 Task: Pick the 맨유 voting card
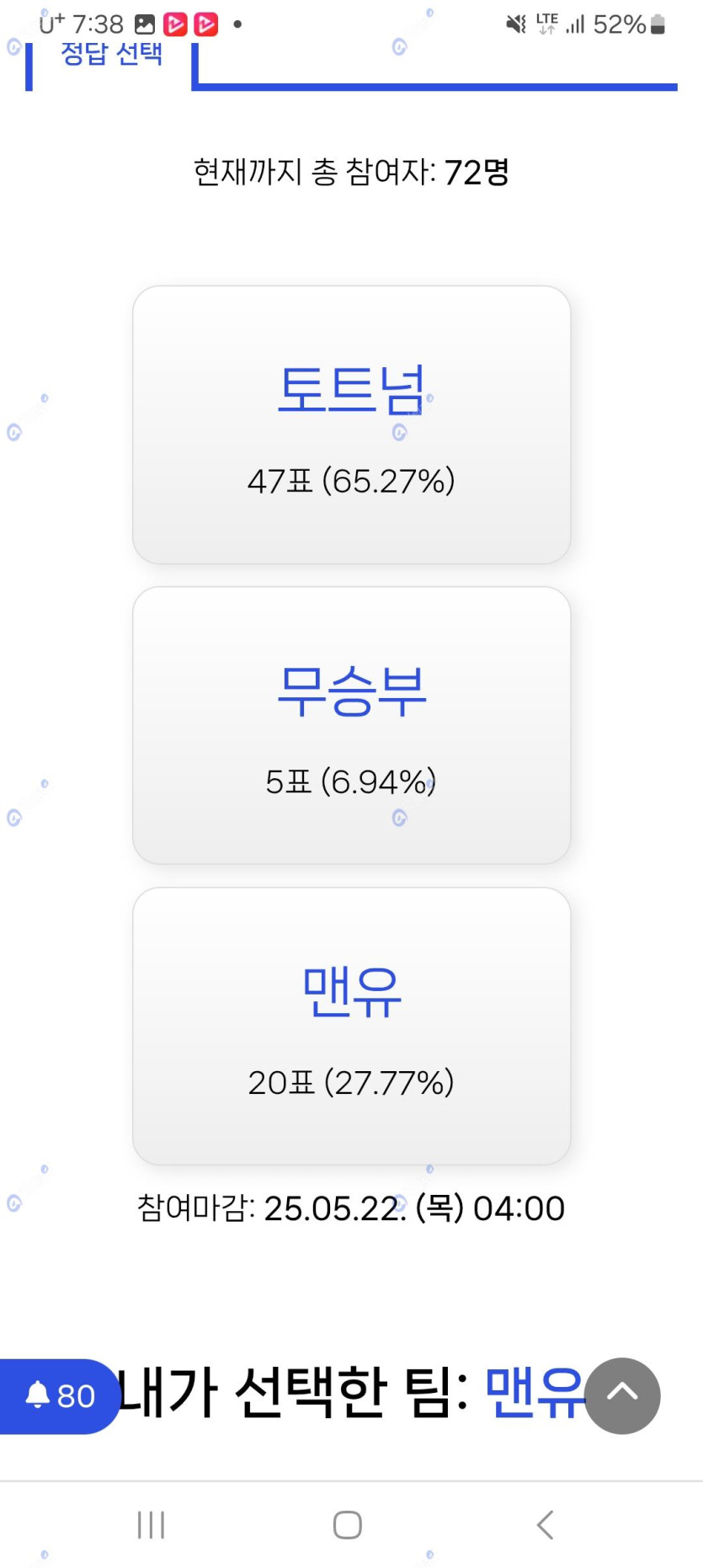351,1026
